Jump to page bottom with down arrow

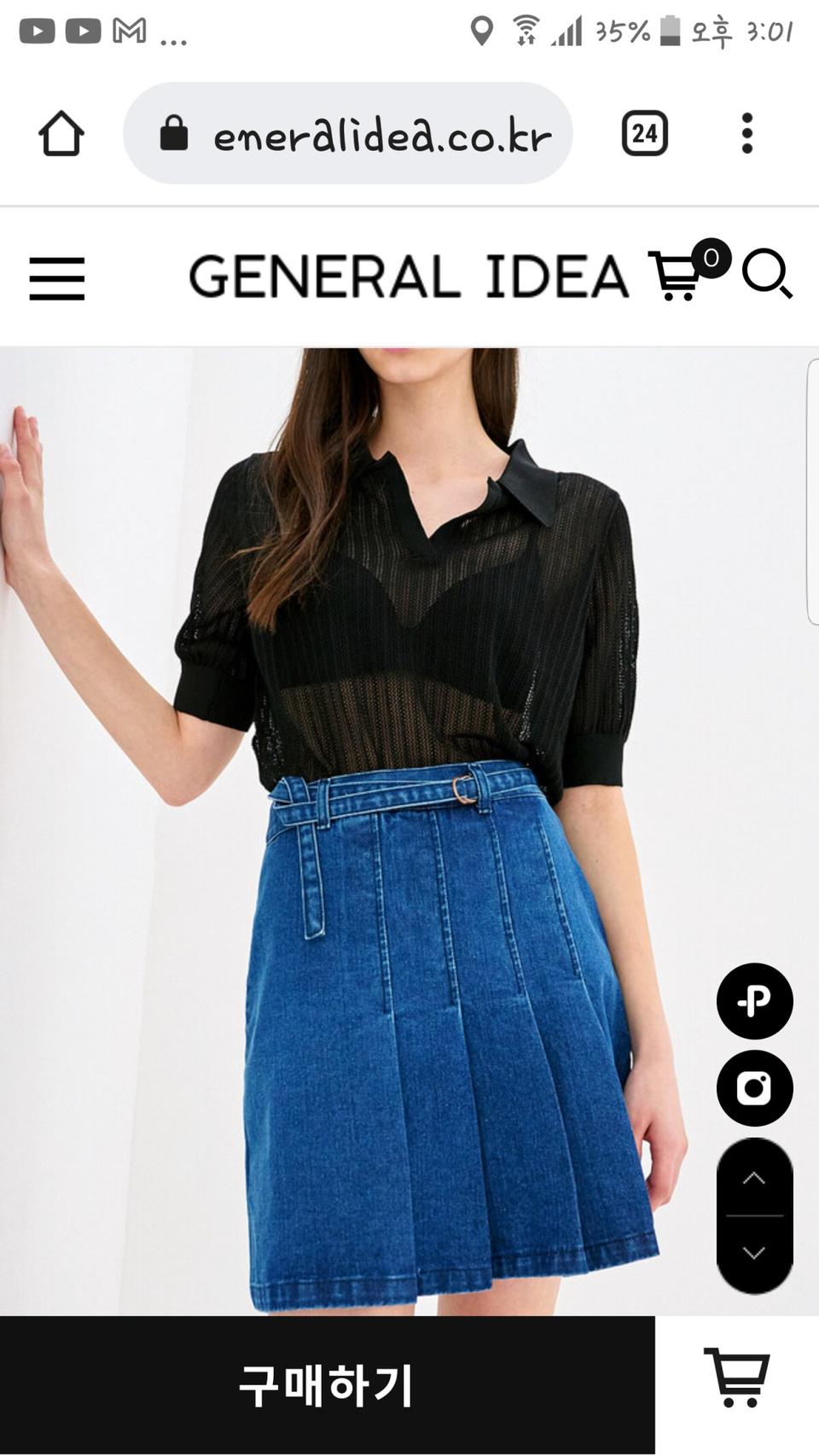(x=754, y=1253)
